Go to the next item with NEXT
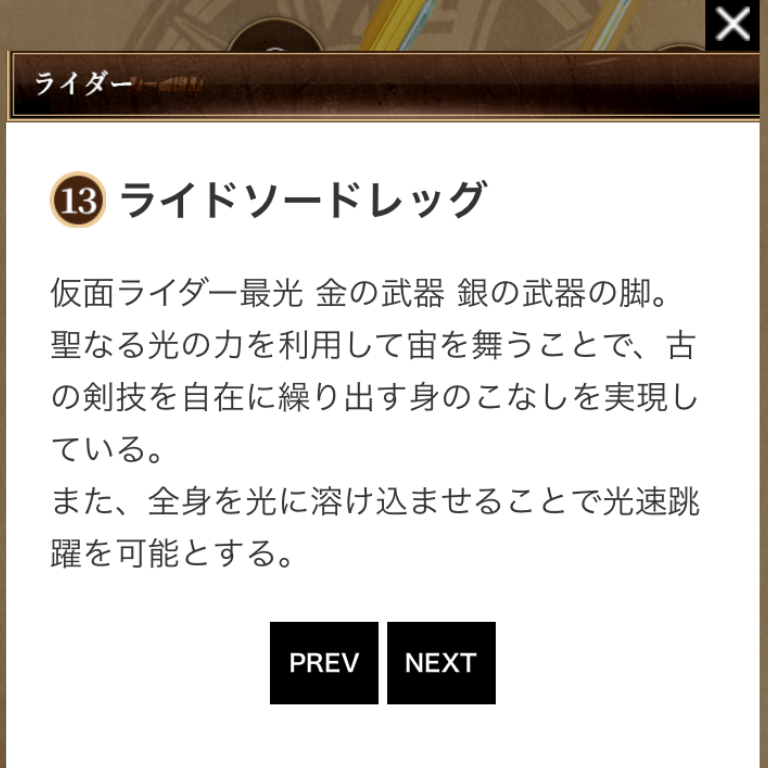The width and height of the screenshot is (768, 768). (441, 663)
